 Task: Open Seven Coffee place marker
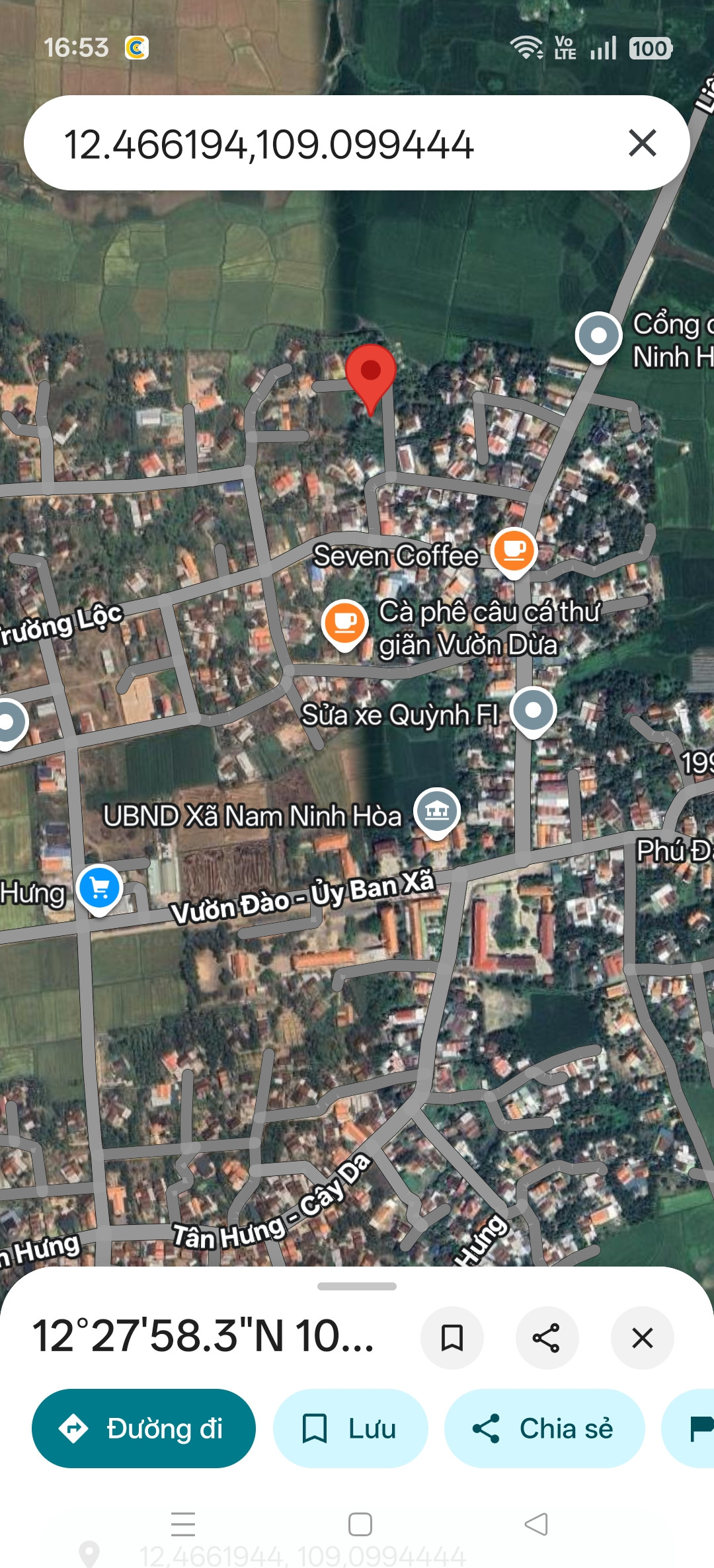pyautogui.click(x=514, y=551)
